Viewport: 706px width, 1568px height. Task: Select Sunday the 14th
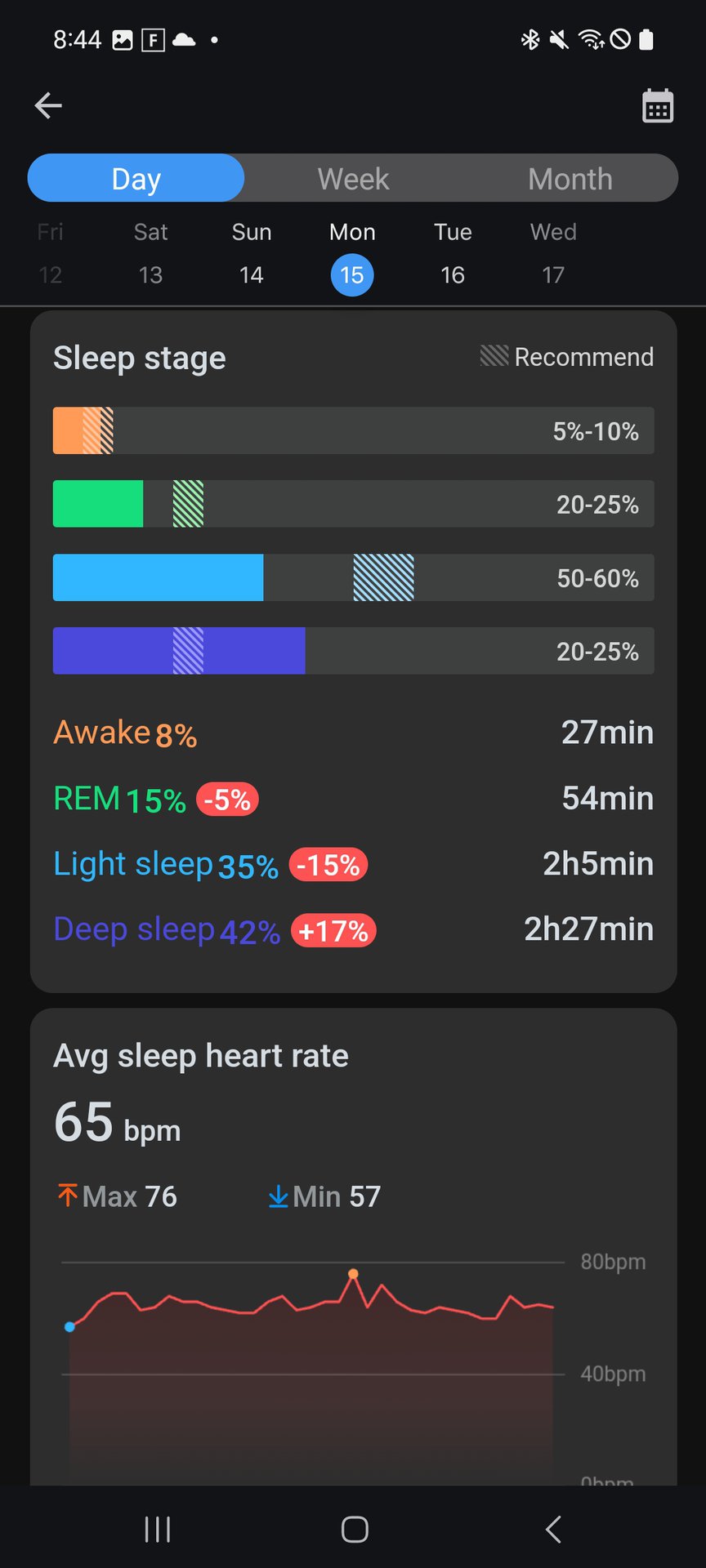tap(251, 255)
